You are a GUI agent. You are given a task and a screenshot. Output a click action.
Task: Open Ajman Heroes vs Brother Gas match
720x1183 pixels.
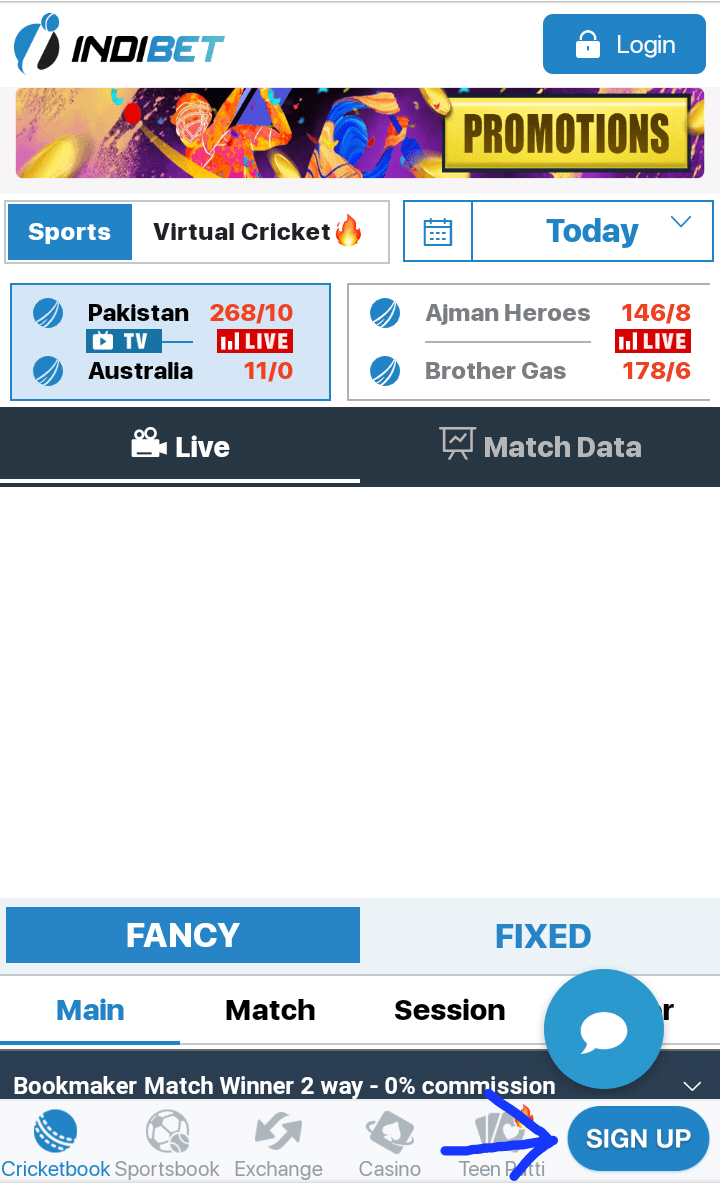(x=528, y=342)
